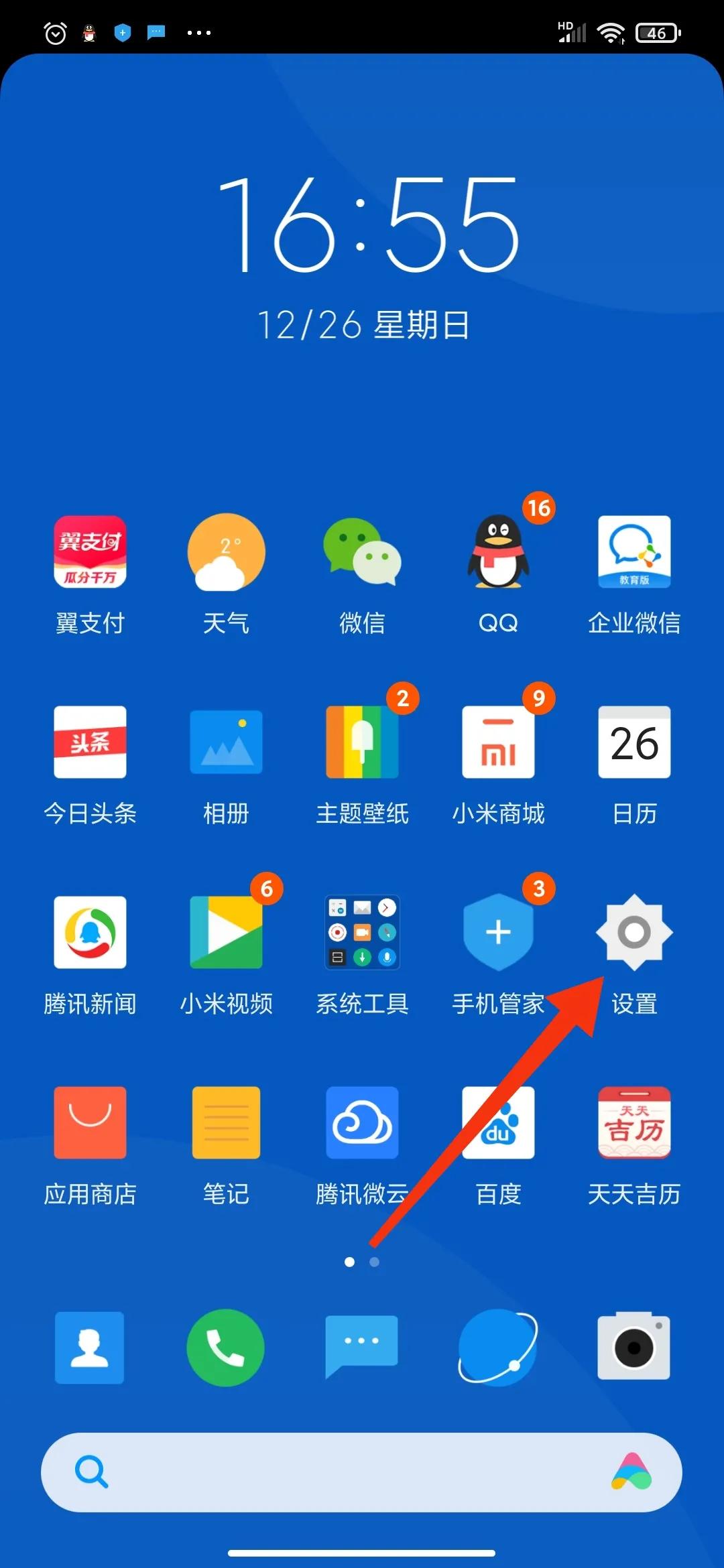Launch 今日头条 Toutiao news
The height and width of the screenshot is (1568, 724).
[x=90, y=742]
